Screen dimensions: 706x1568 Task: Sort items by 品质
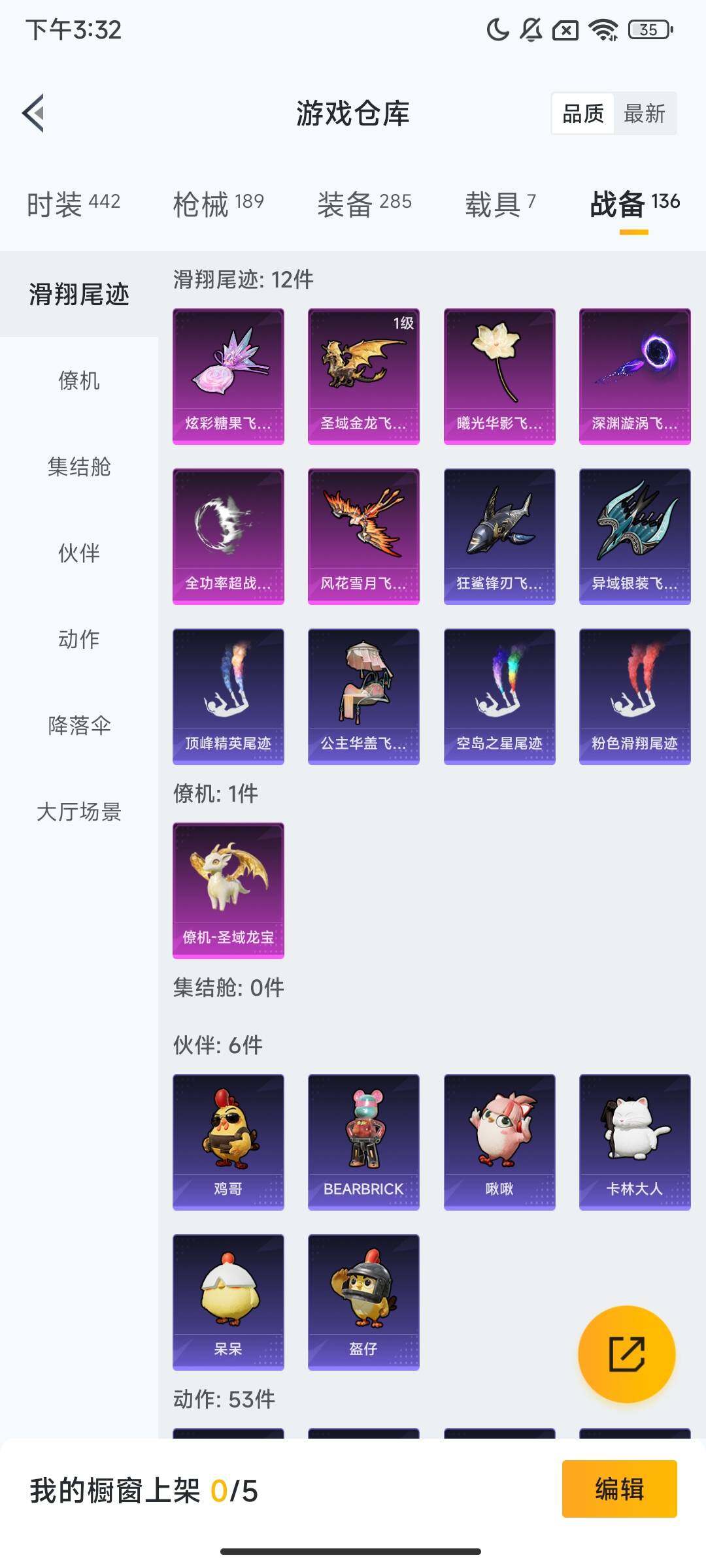pos(582,114)
